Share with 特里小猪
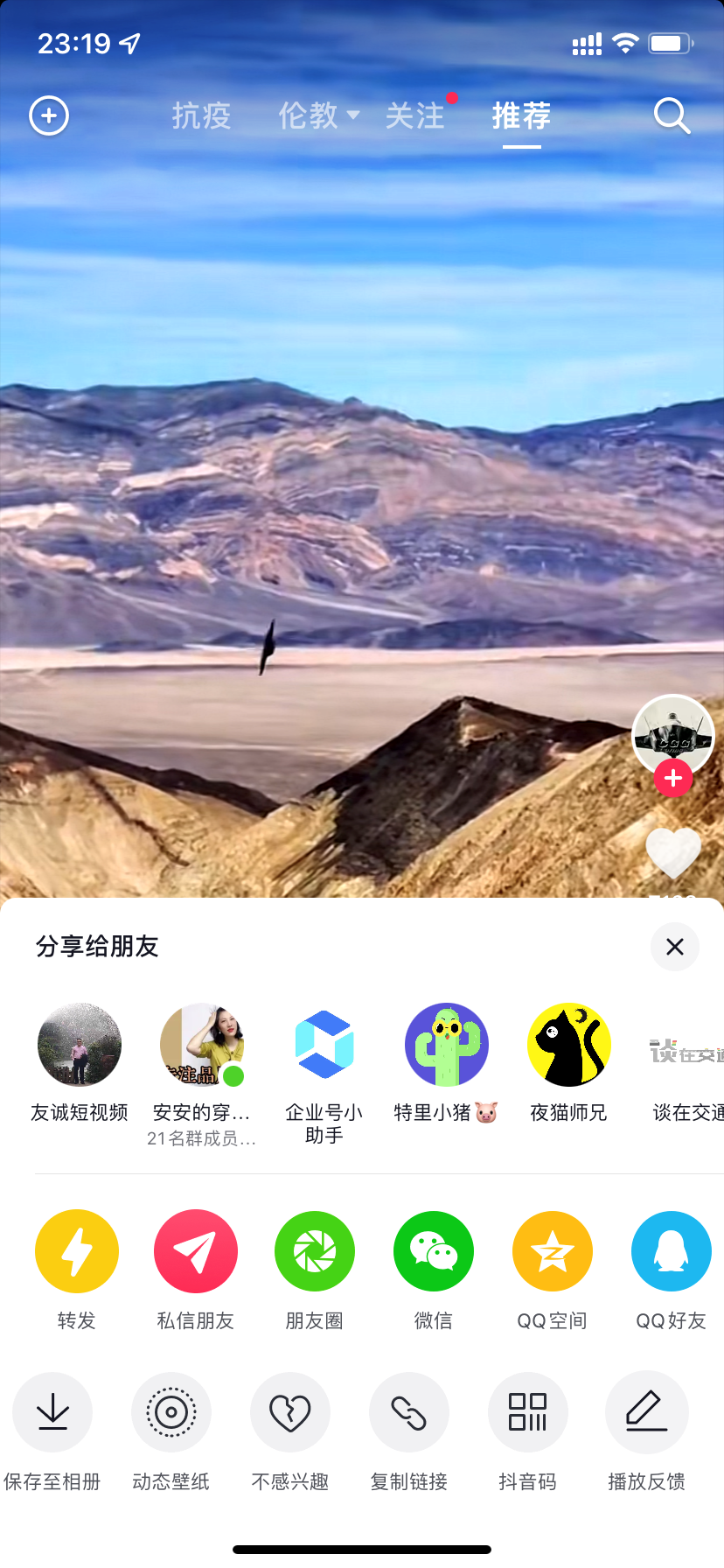Image resolution: width=724 pixels, height=1568 pixels. tap(447, 1045)
